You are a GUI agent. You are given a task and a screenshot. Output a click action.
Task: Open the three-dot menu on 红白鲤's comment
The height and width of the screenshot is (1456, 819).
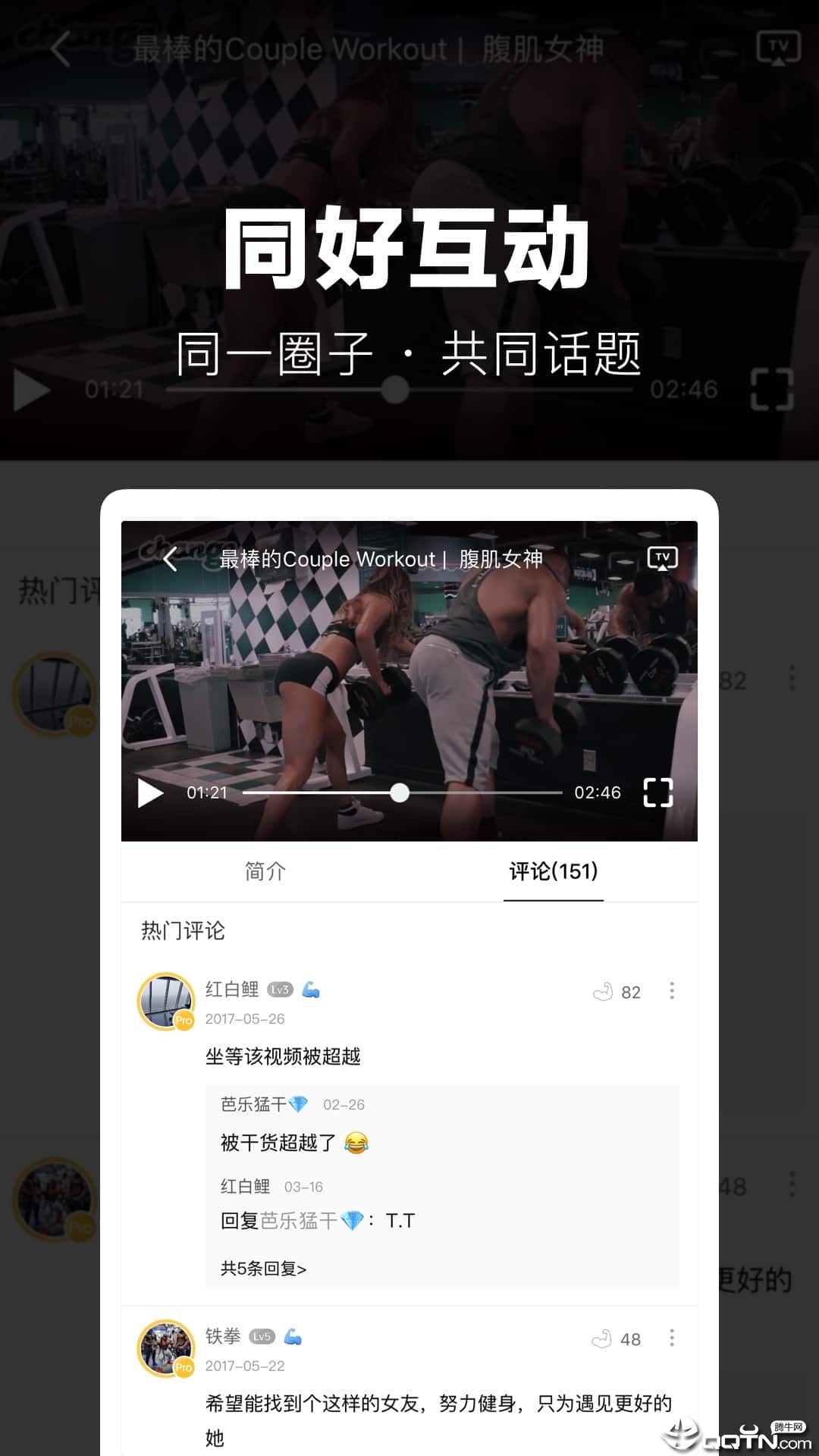670,991
